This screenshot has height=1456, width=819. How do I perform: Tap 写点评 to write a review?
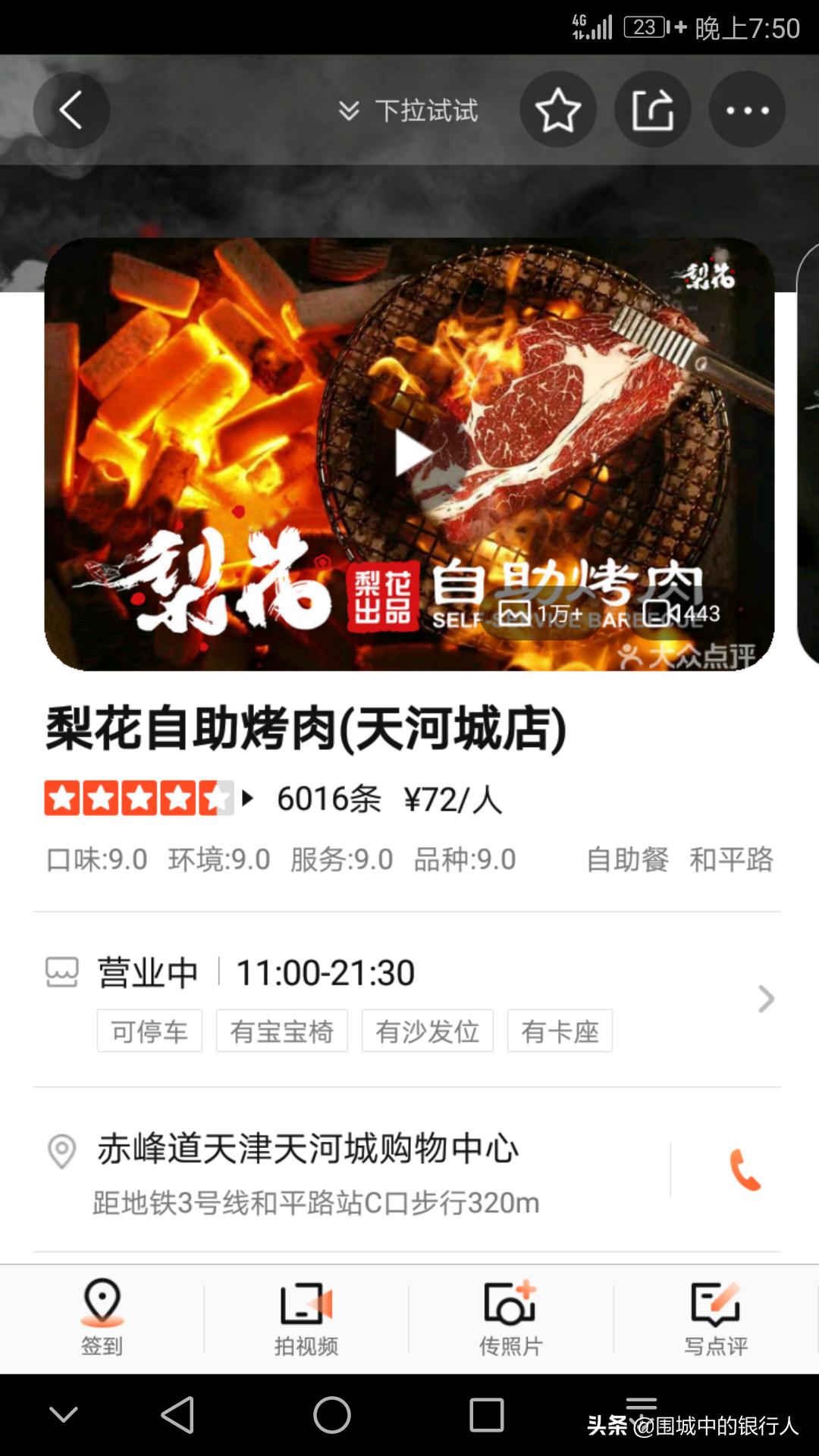pyautogui.click(x=714, y=1317)
